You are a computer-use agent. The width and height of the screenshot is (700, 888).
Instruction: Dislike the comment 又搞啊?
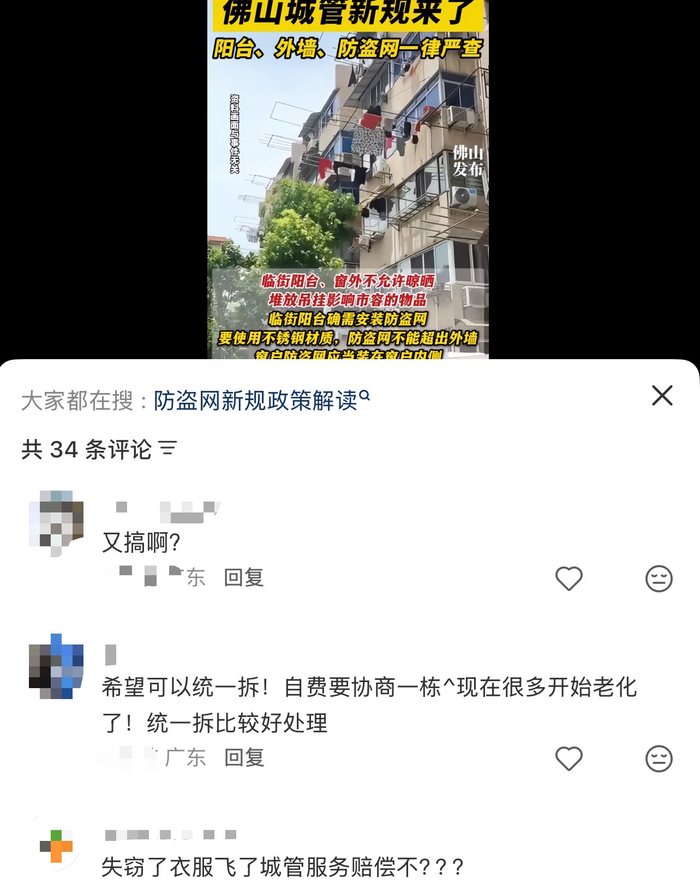click(x=659, y=578)
